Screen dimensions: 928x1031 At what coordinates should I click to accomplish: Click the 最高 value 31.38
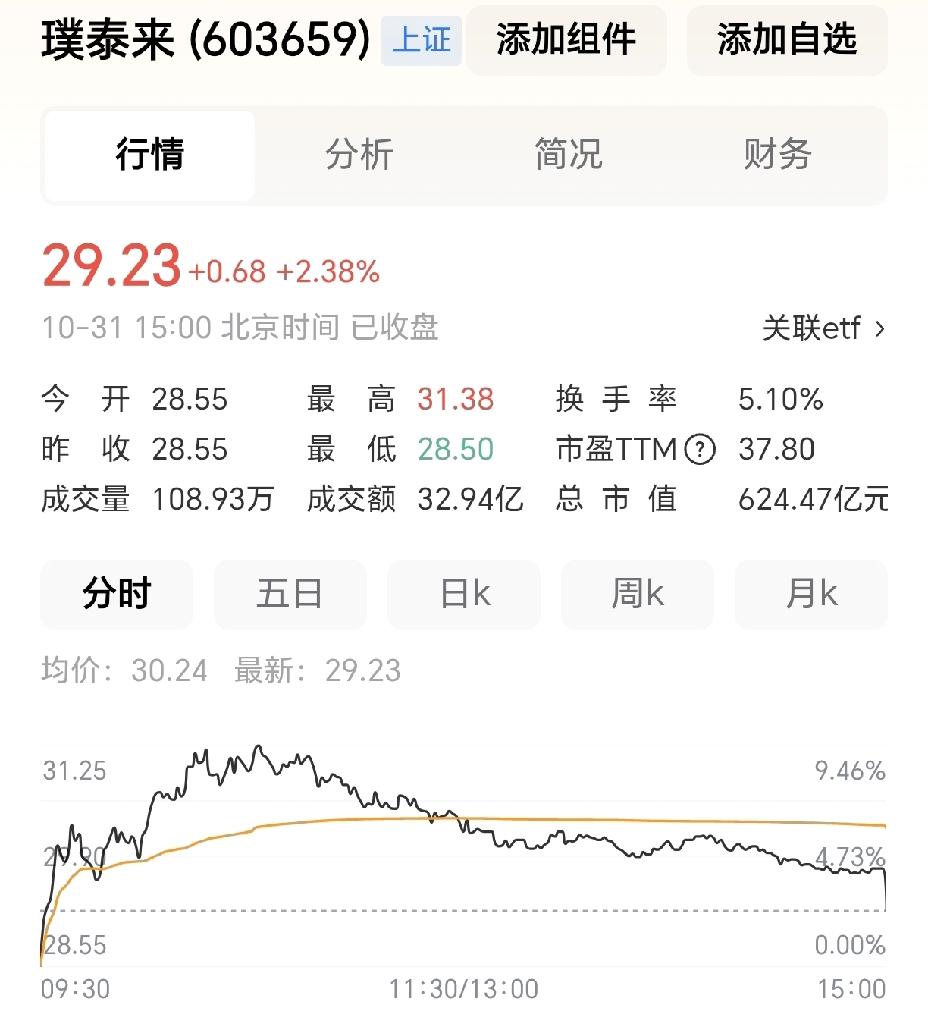459,399
